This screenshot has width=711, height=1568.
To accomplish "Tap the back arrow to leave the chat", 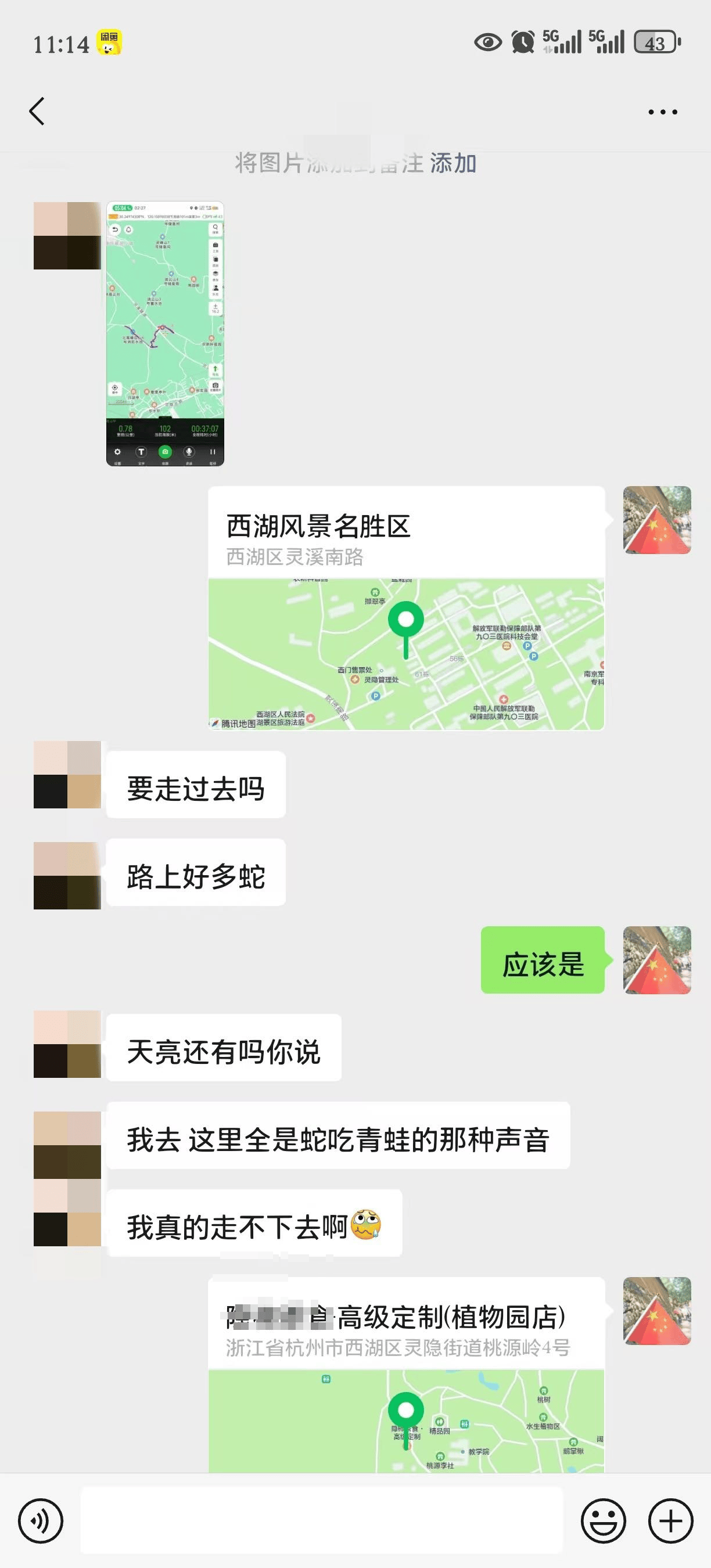I will click(38, 112).
